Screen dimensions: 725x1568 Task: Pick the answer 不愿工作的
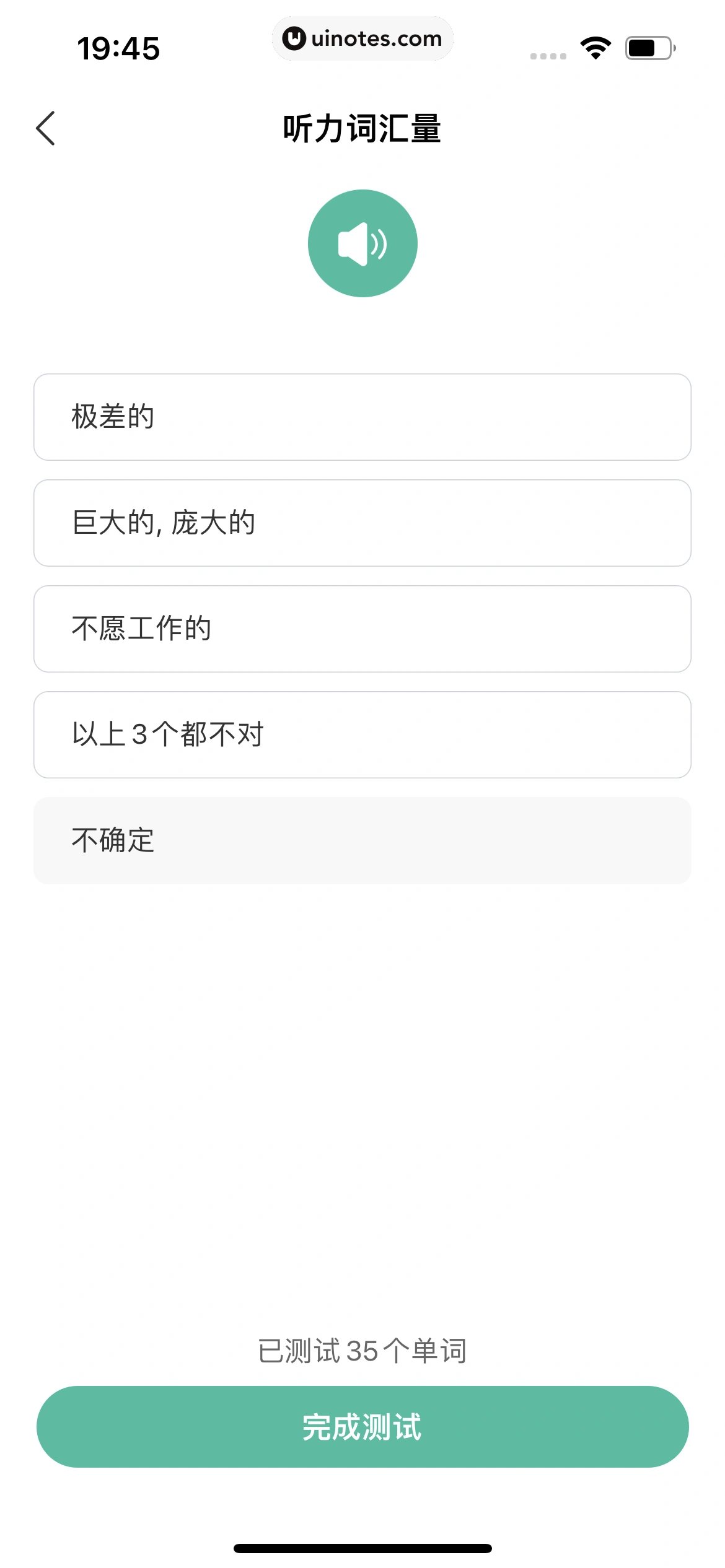[362, 629]
